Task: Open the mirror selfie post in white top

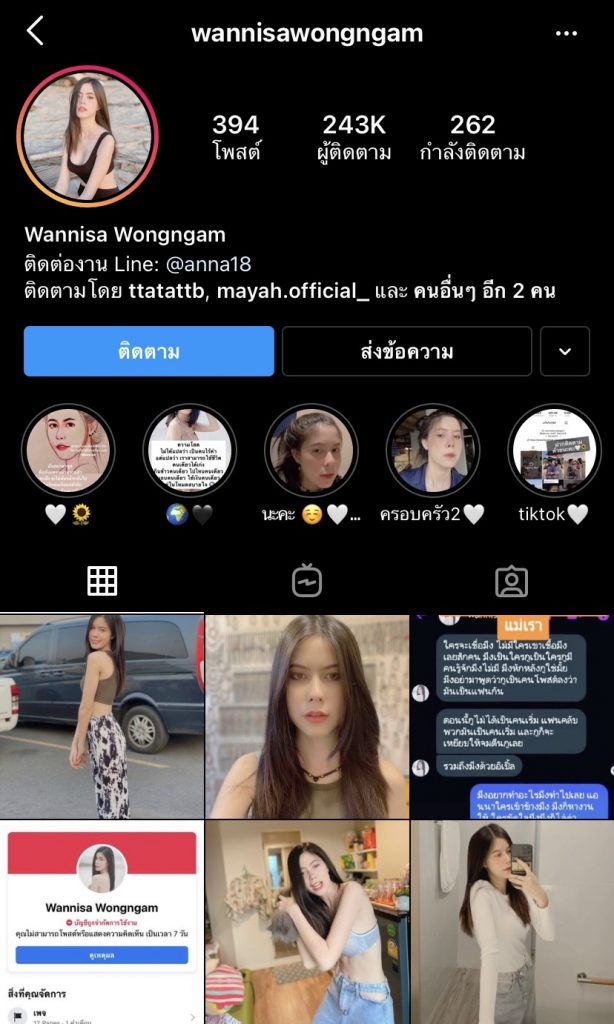Action: click(512, 922)
